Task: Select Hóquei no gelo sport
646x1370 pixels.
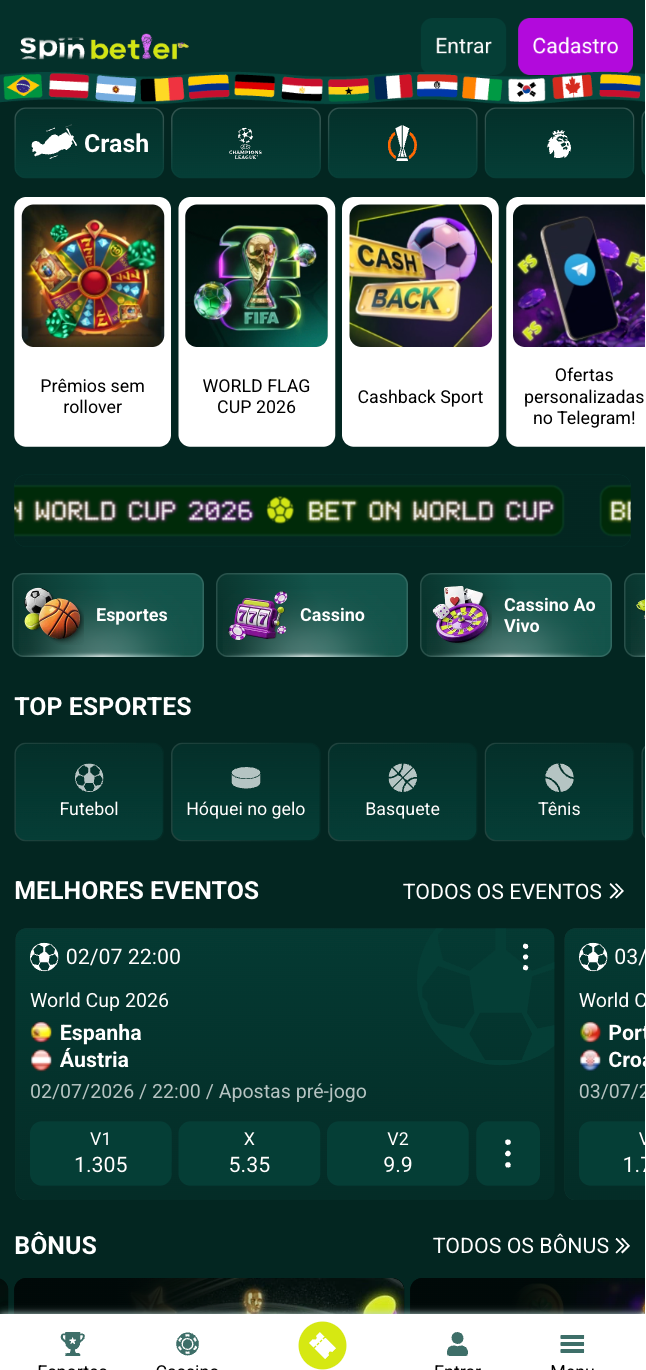Action: click(x=246, y=791)
